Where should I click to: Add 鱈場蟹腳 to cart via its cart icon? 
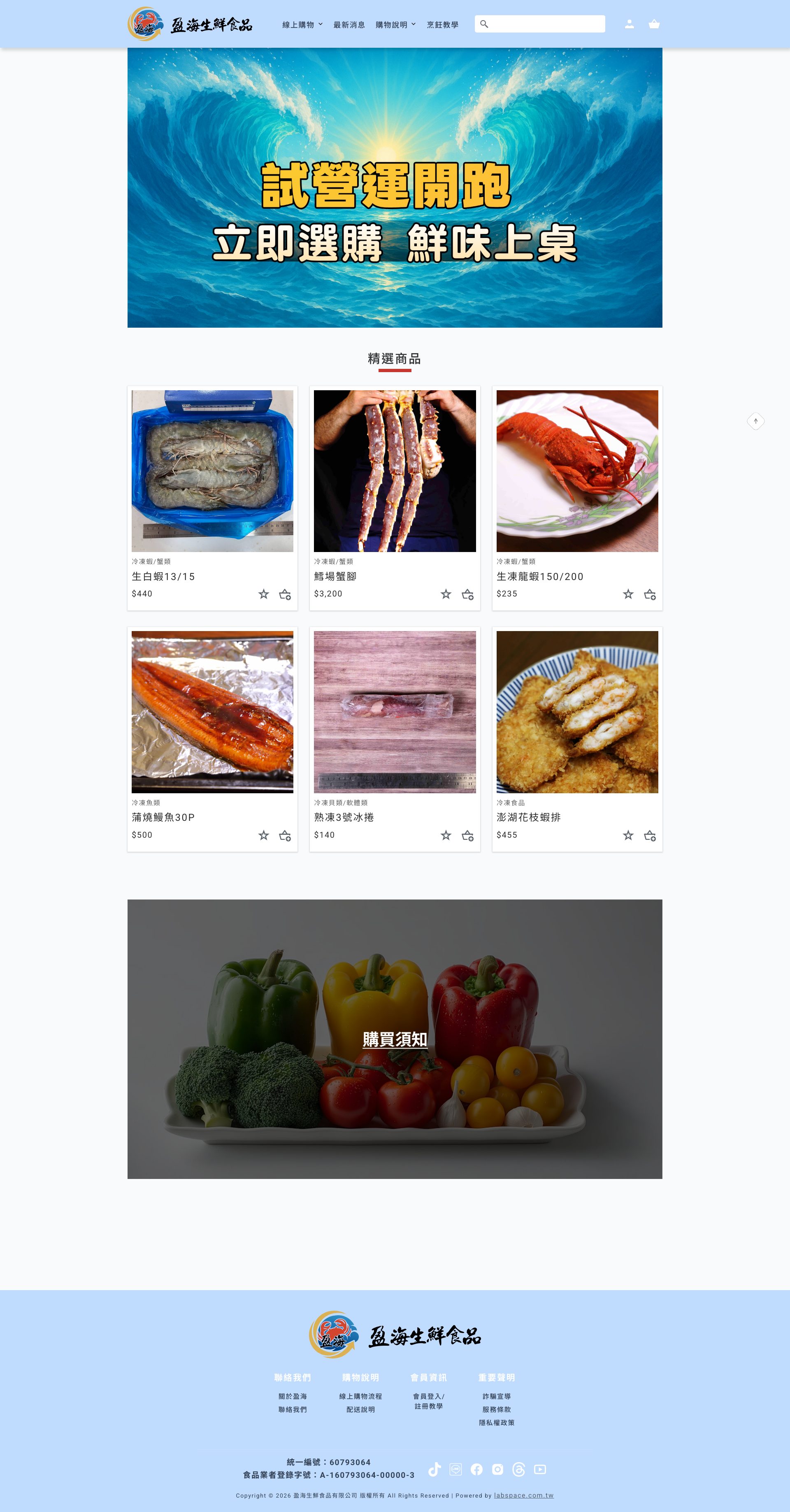coord(467,594)
